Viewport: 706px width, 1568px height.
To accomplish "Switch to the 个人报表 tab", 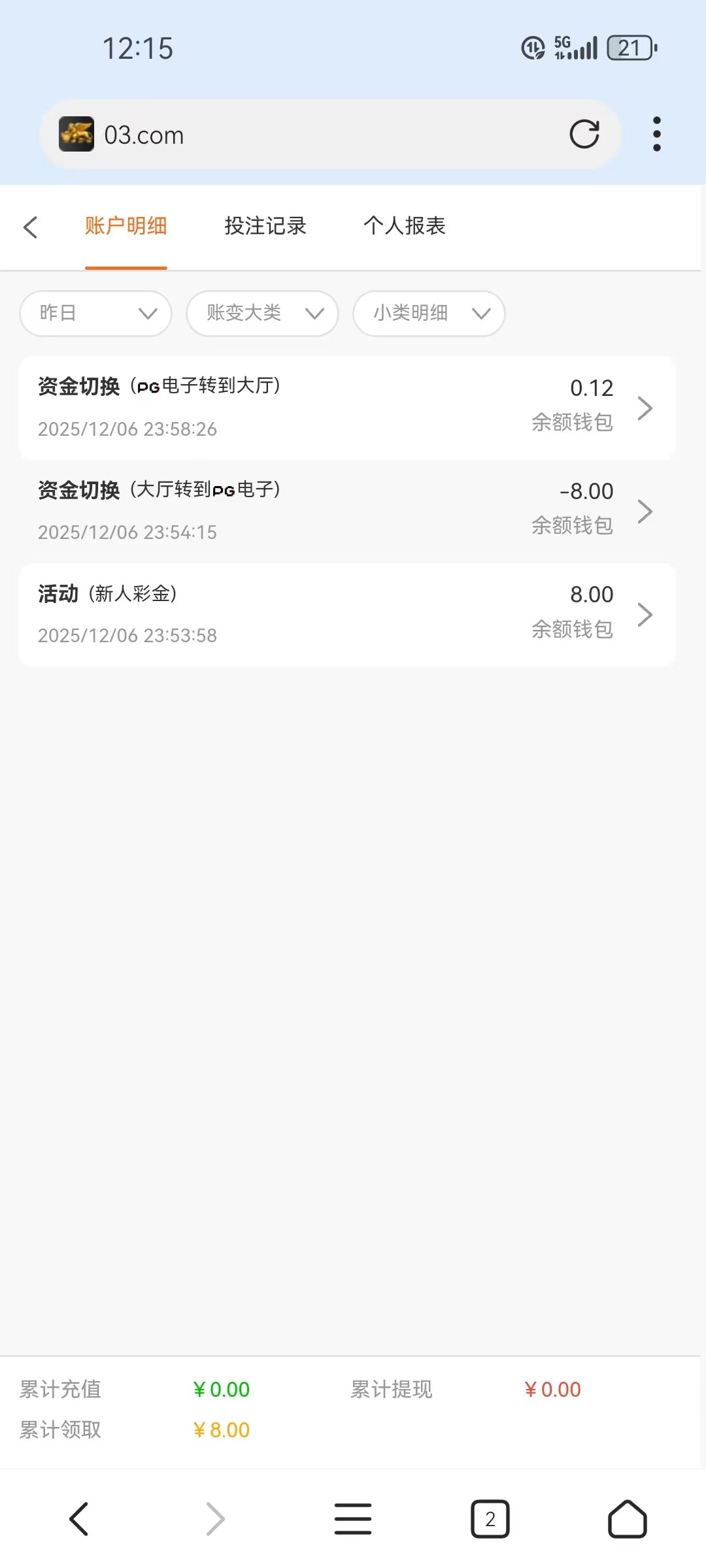I will [405, 226].
